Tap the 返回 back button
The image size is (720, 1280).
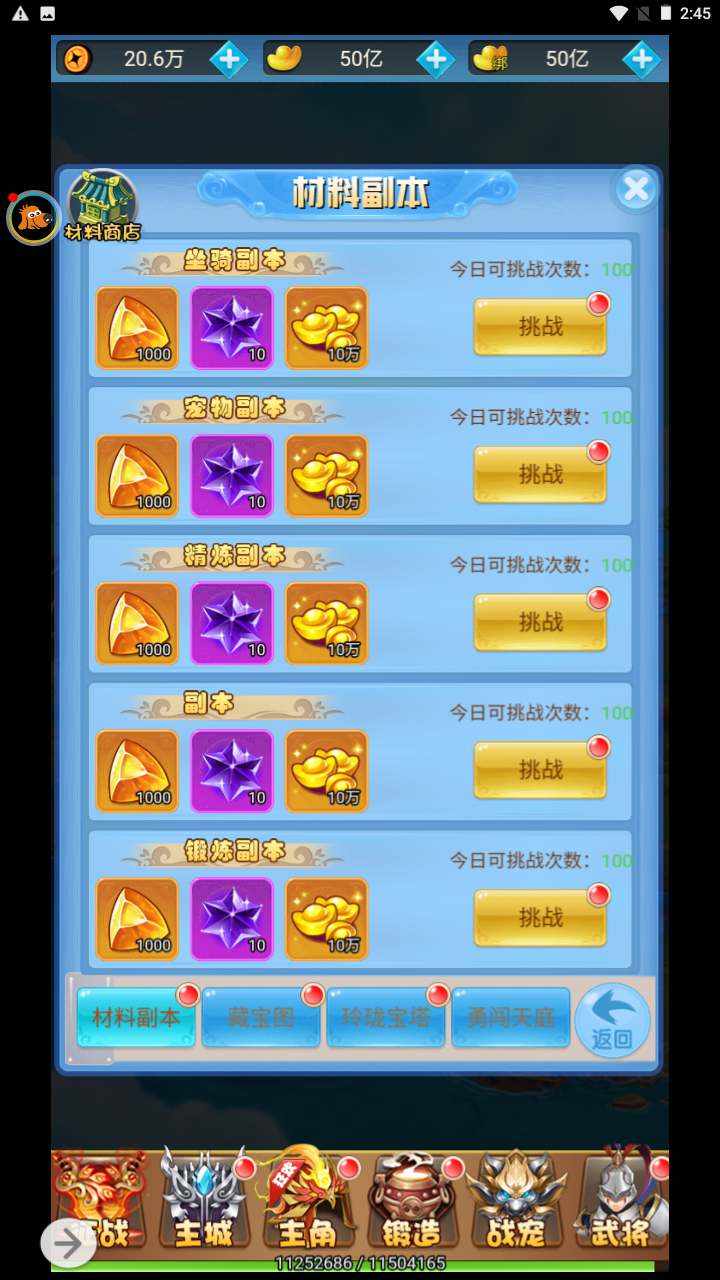(x=612, y=1021)
